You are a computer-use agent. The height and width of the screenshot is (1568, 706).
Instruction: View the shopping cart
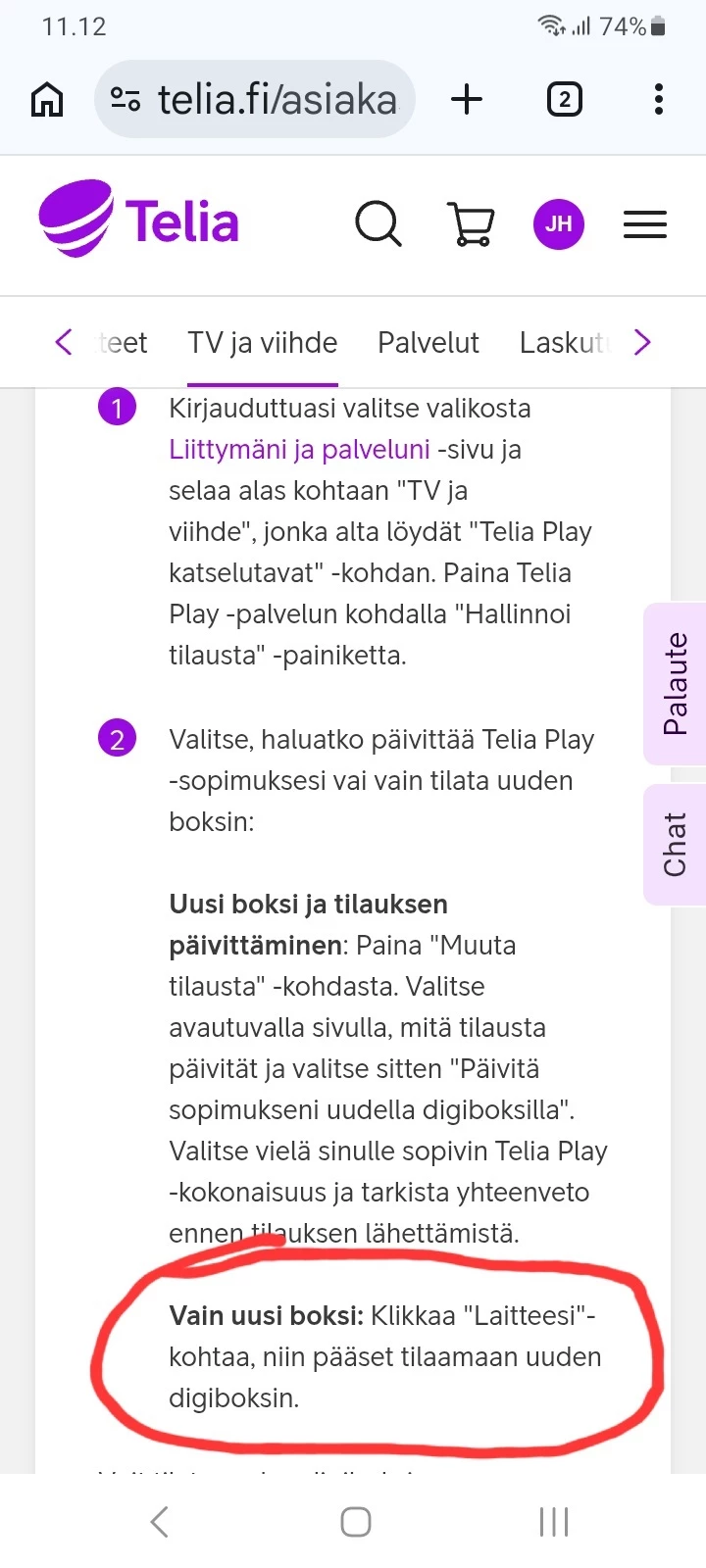click(x=470, y=224)
